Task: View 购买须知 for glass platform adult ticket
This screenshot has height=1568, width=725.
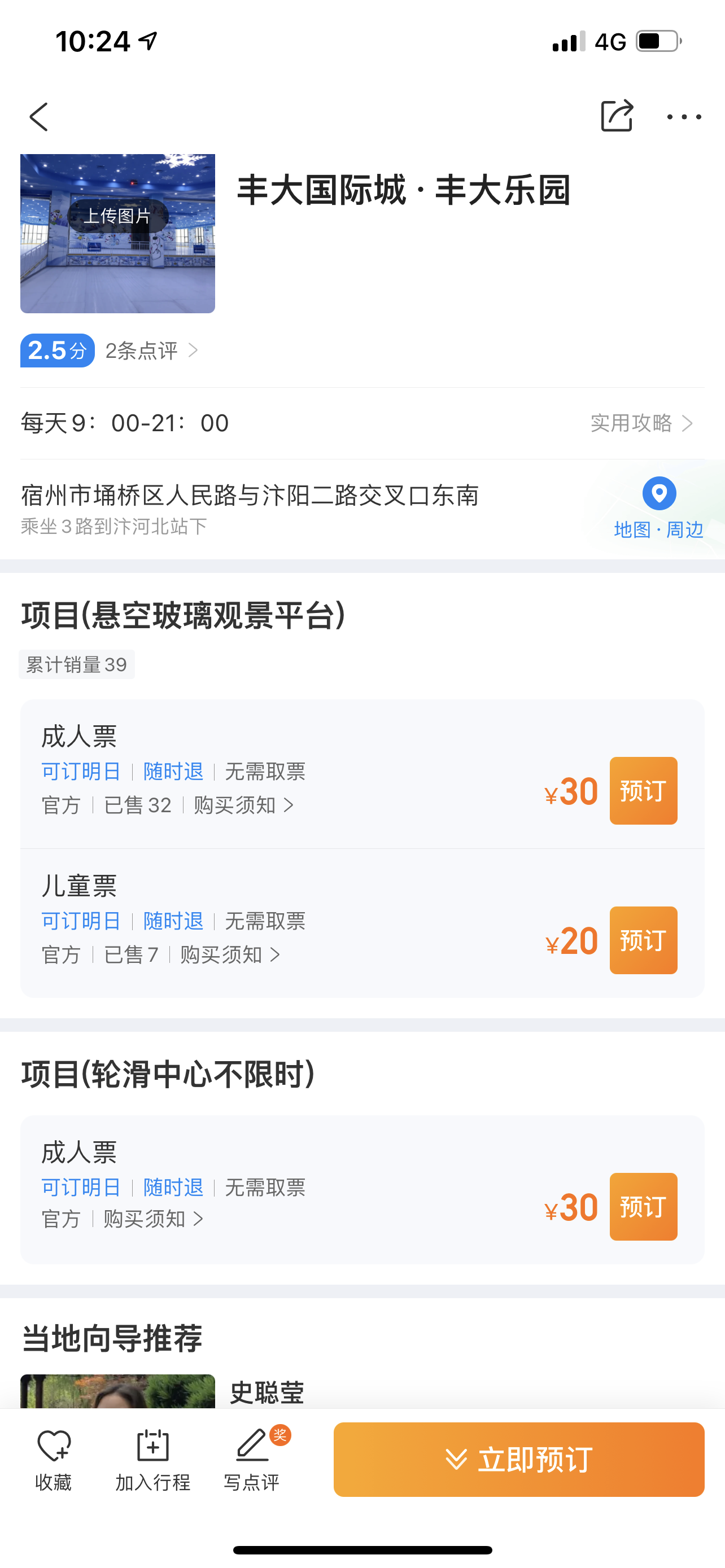Action: [244, 805]
